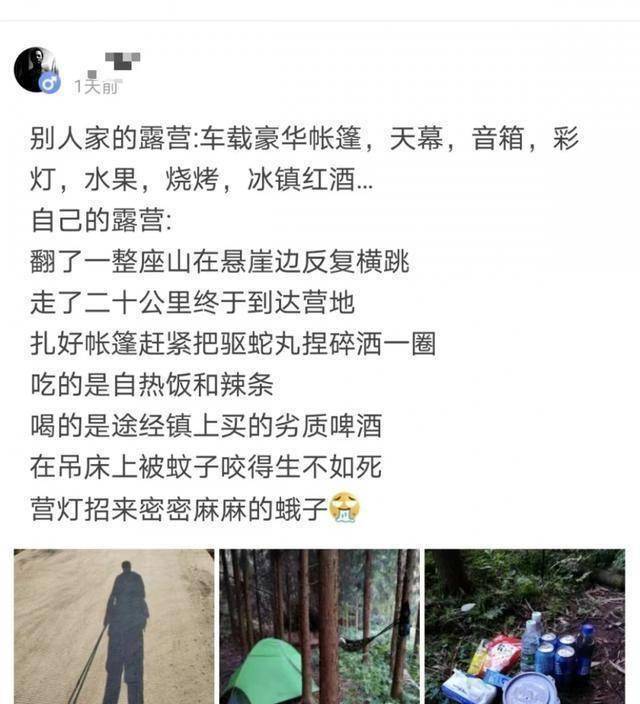View the green tent and hammock photo

(x=319, y=626)
